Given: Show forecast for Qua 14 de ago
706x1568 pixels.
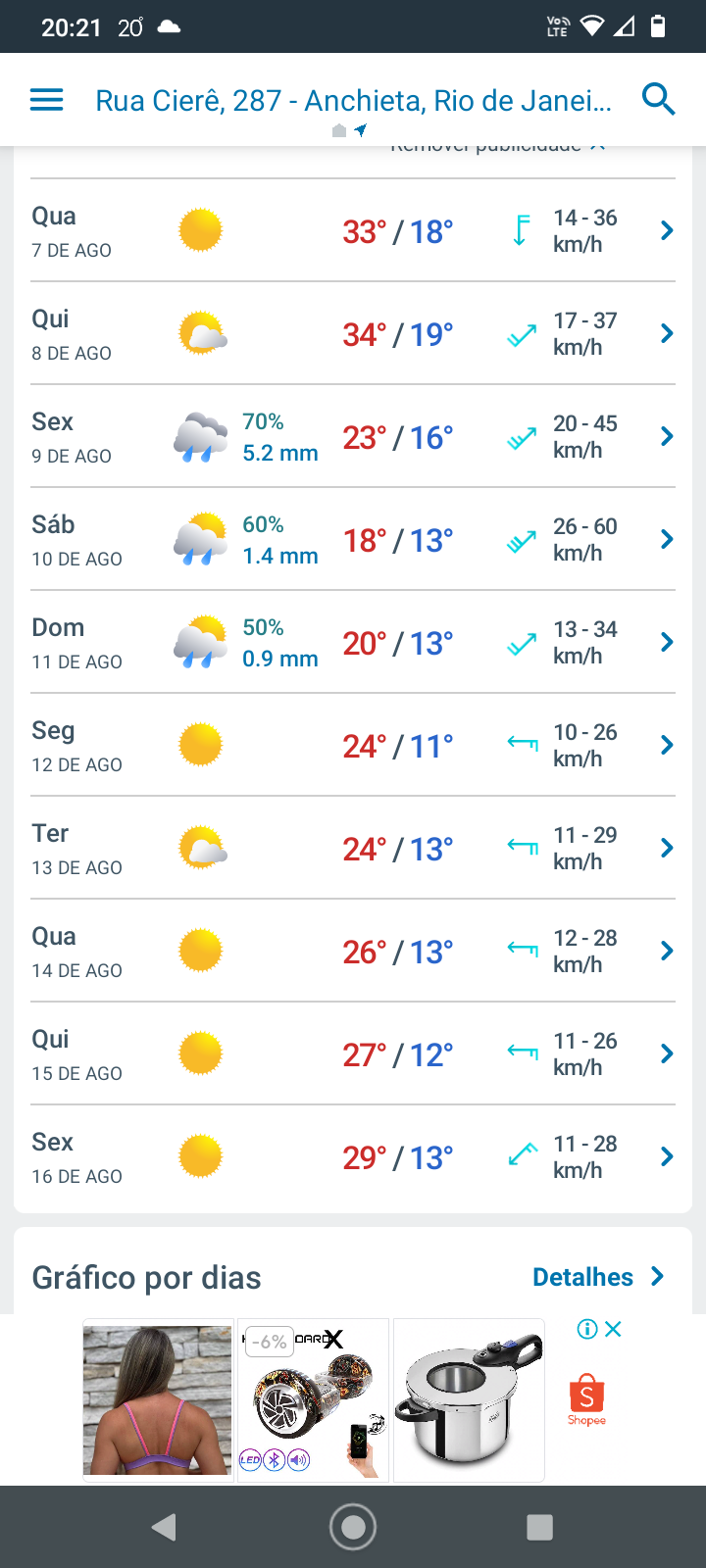Looking at the screenshot, I should pos(353,952).
